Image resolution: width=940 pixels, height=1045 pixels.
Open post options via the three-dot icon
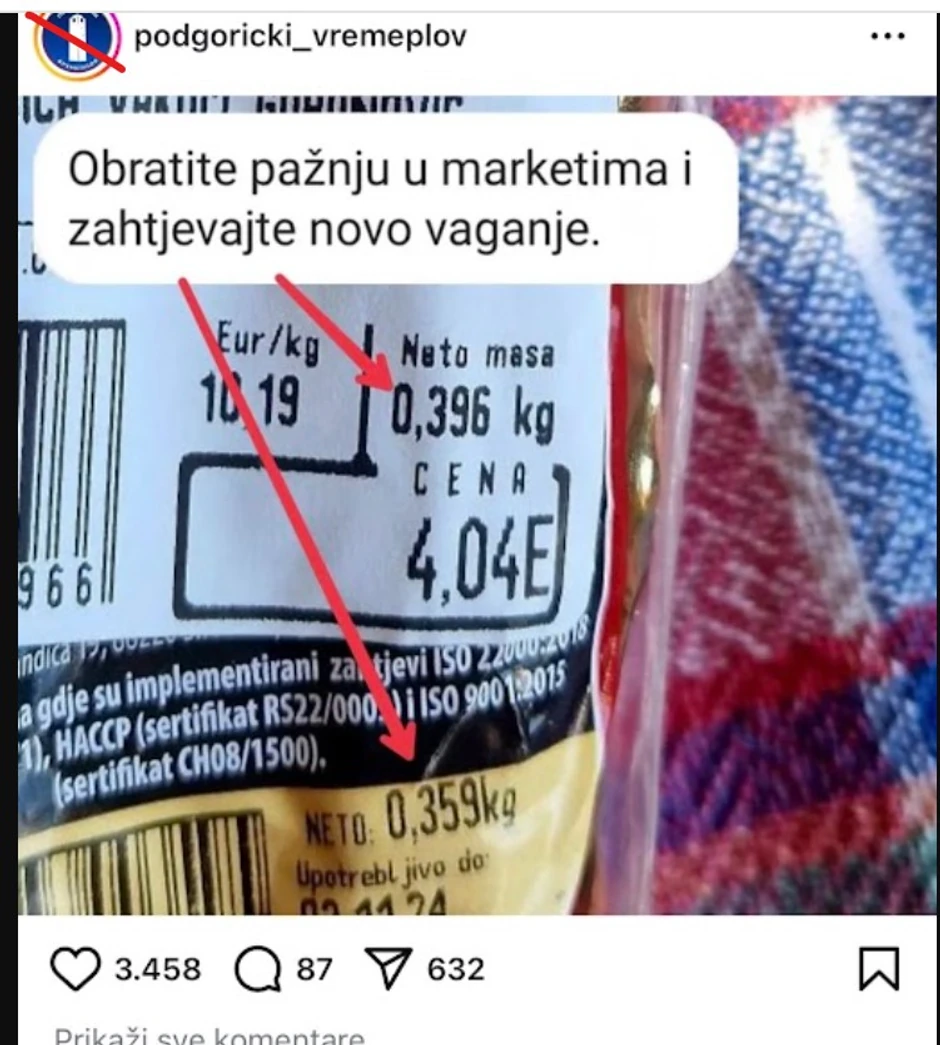[885, 36]
